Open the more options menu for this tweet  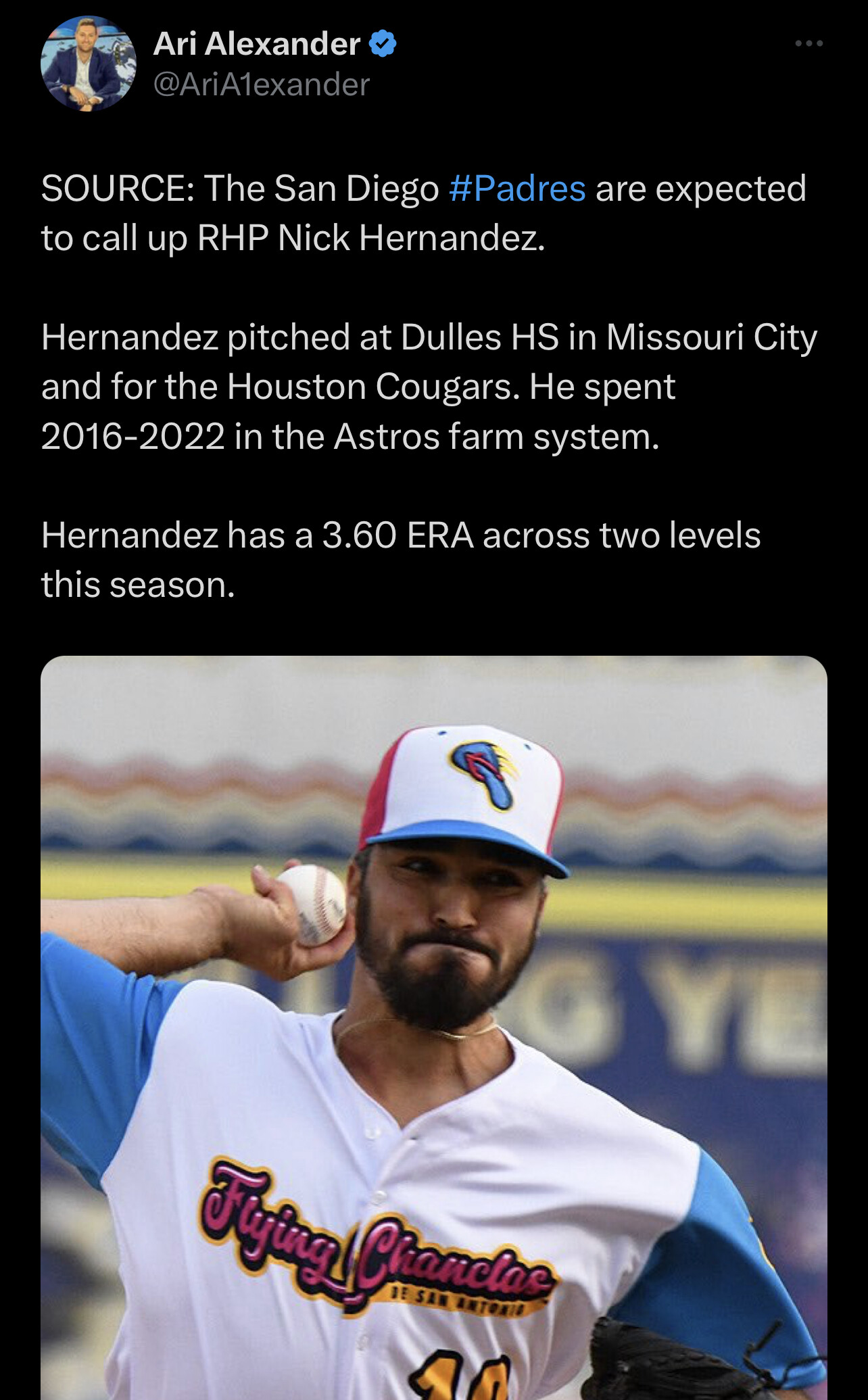(809, 42)
